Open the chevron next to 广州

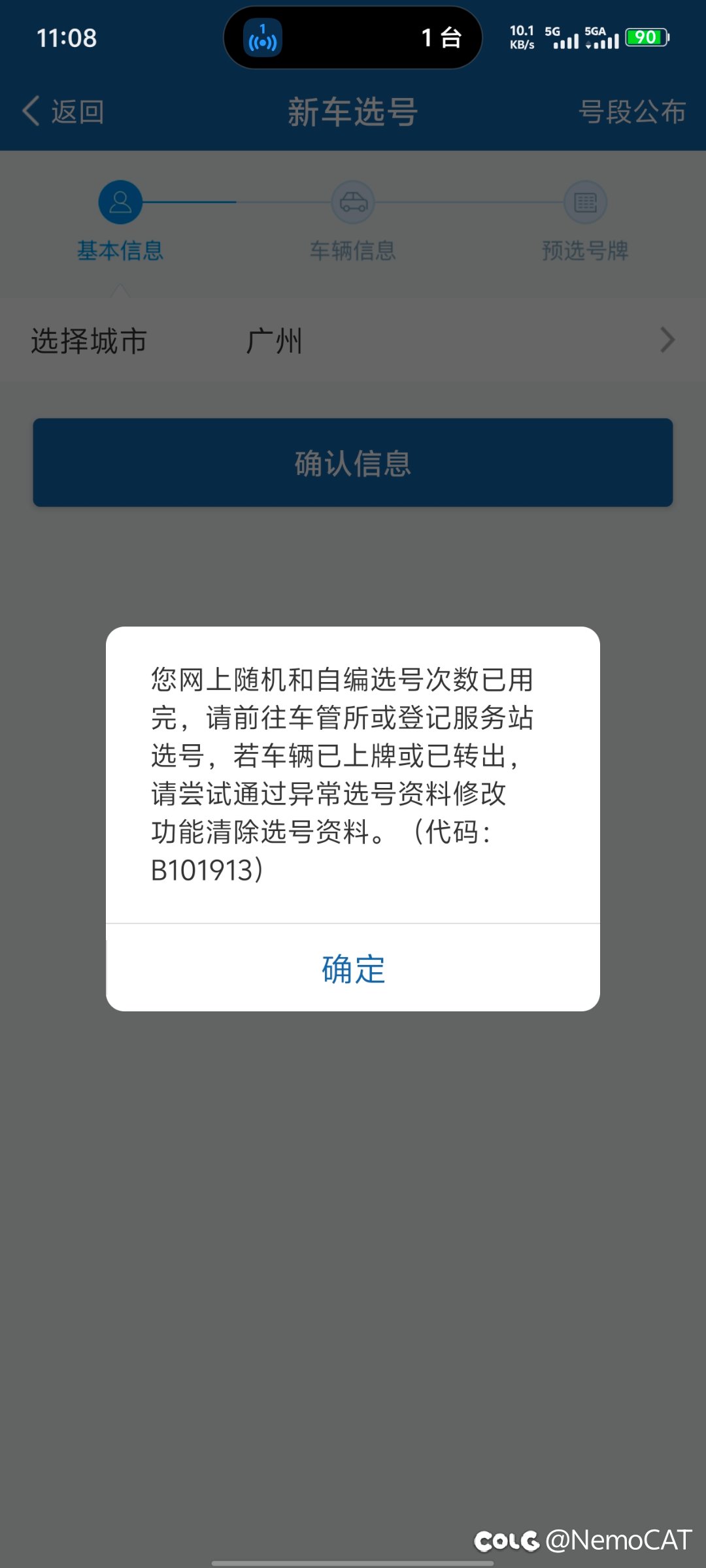(668, 340)
